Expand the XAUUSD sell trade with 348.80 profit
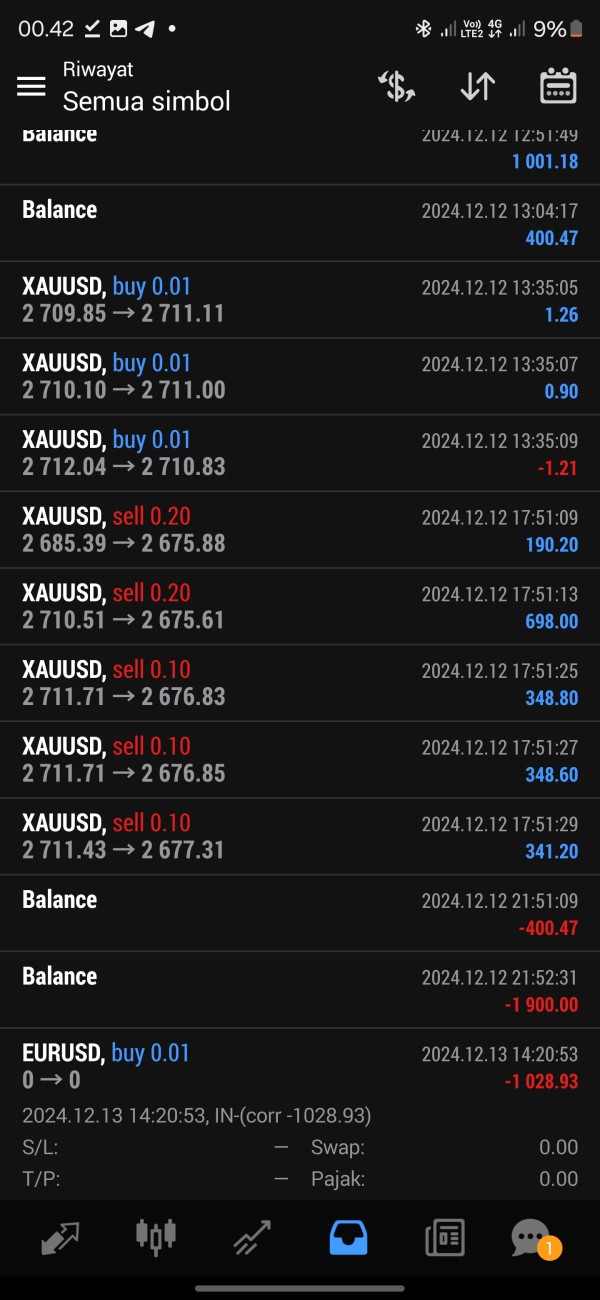The height and width of the screenshot is (1300, 600). [x=300, y=683]
